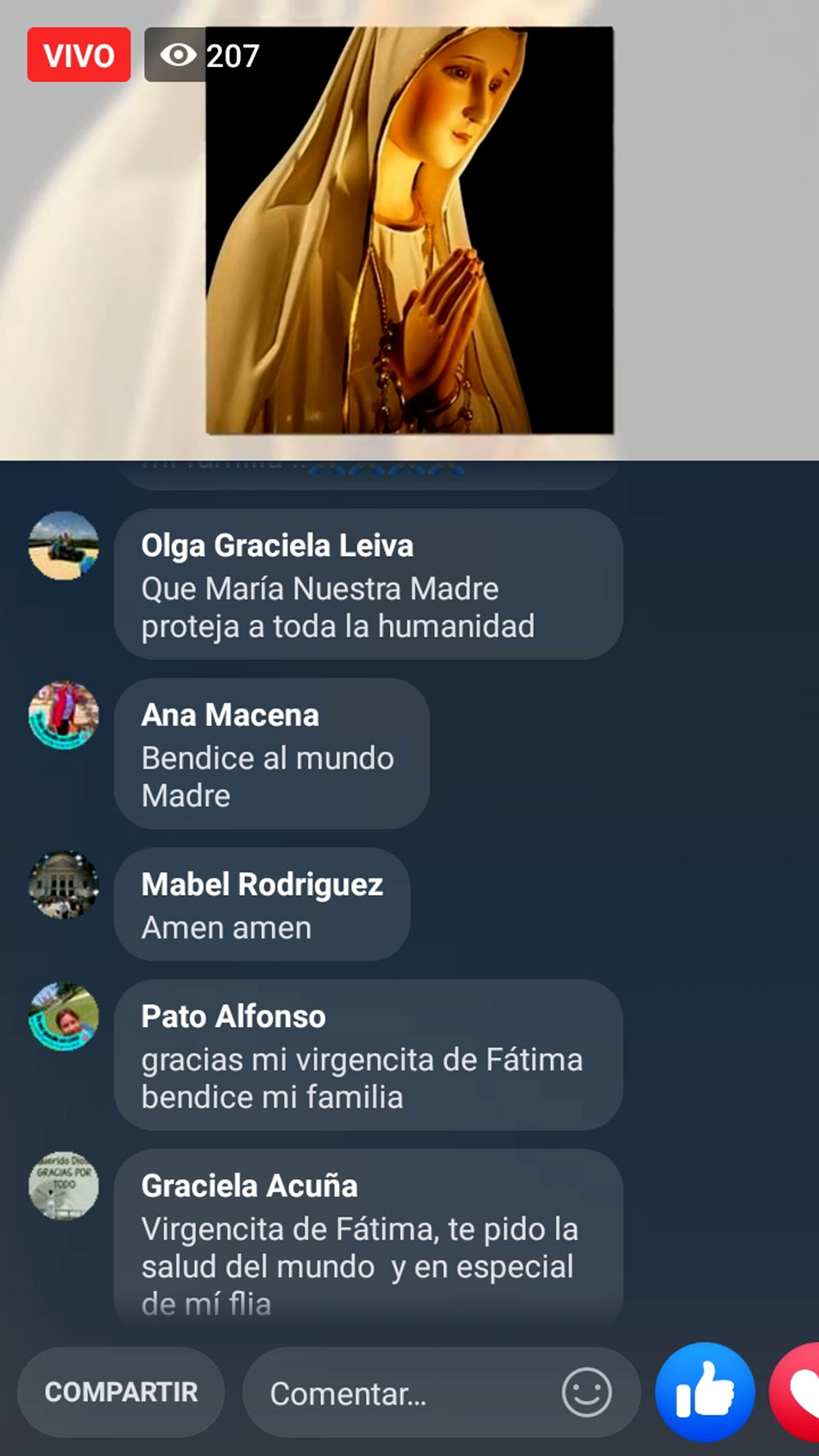Send a thumbs-up like reaction
The height and width of the screenshot is (1456, 819).
704,1391
